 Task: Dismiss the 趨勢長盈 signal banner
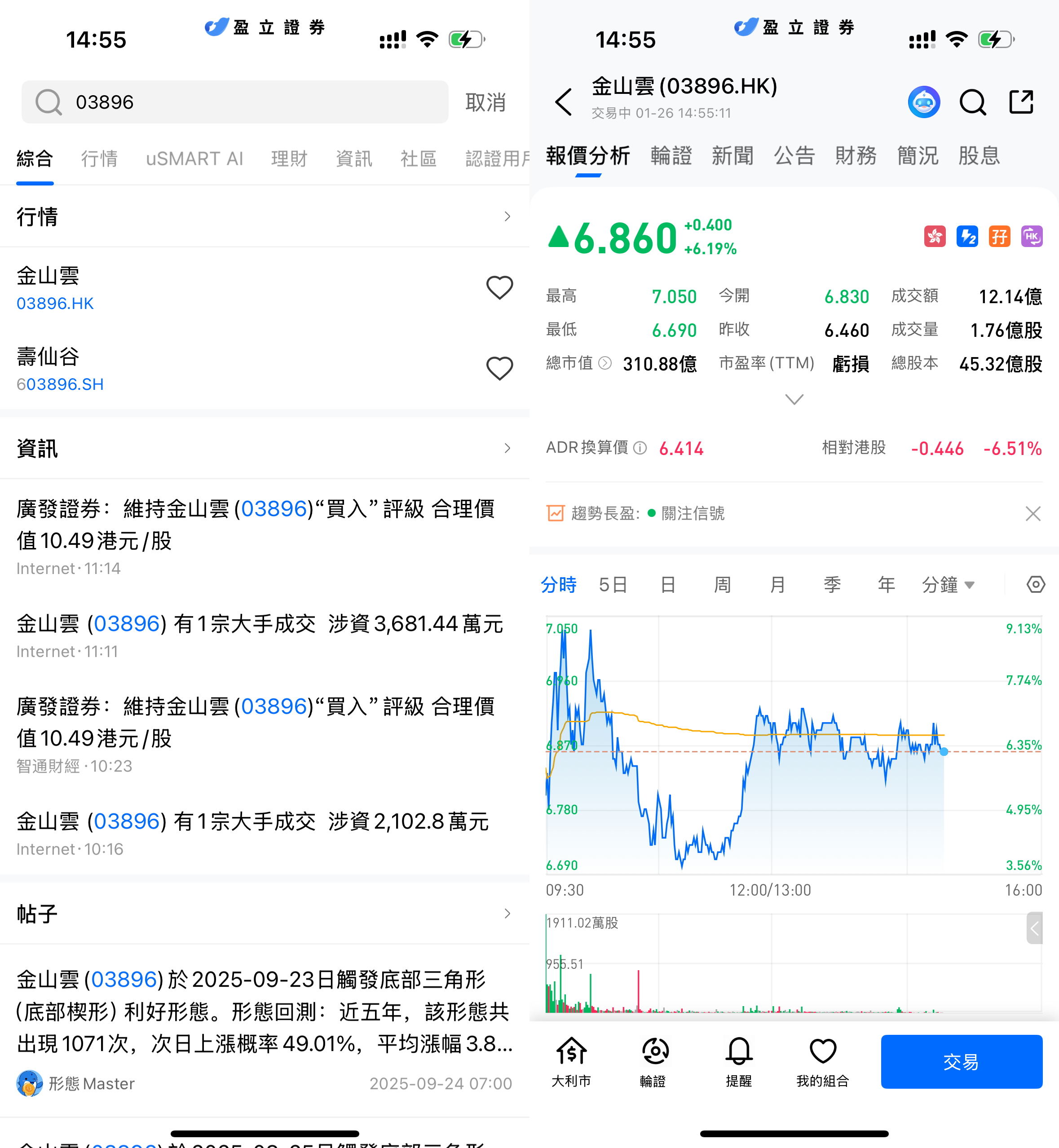click(x=1033, y=513)
